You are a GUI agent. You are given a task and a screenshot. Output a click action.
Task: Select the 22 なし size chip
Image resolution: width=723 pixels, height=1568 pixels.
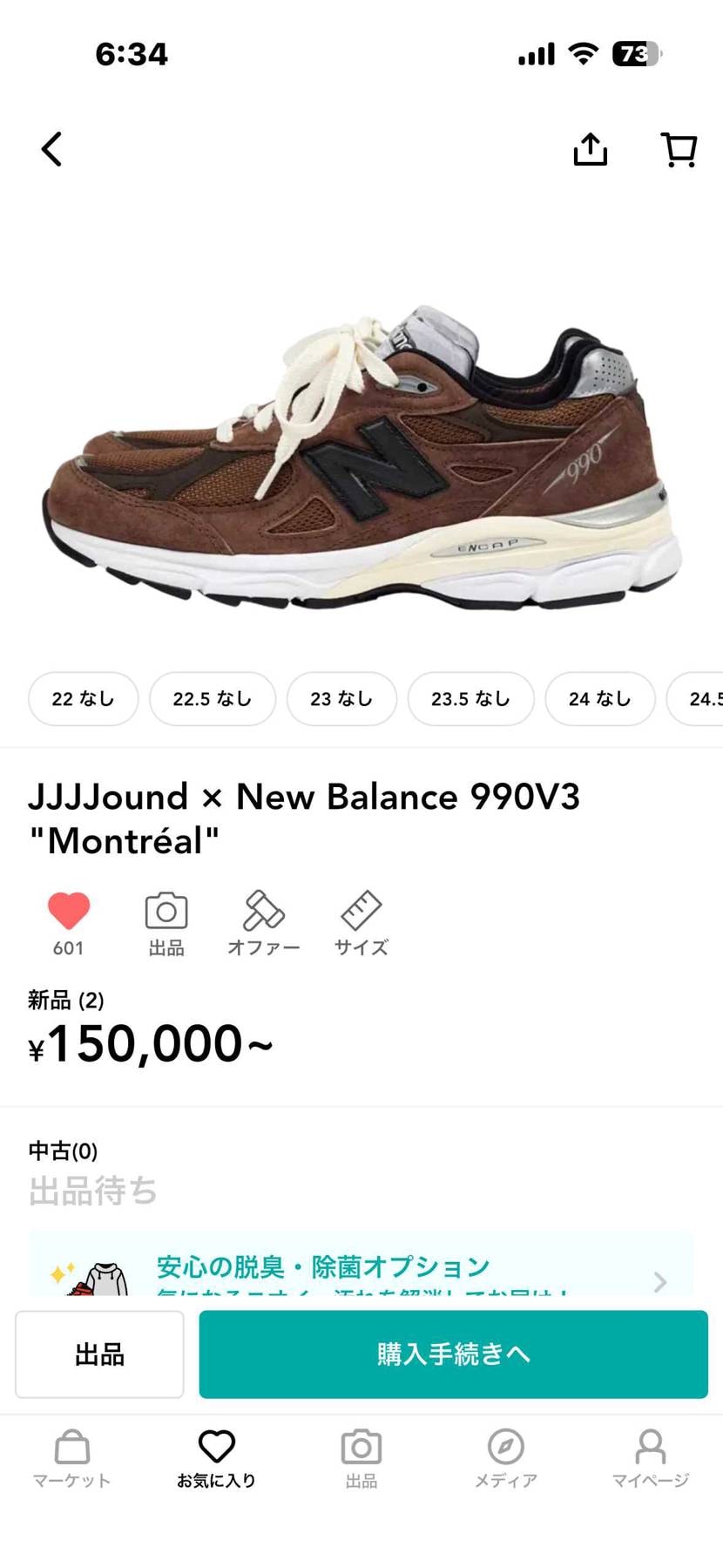coord(83,698)
